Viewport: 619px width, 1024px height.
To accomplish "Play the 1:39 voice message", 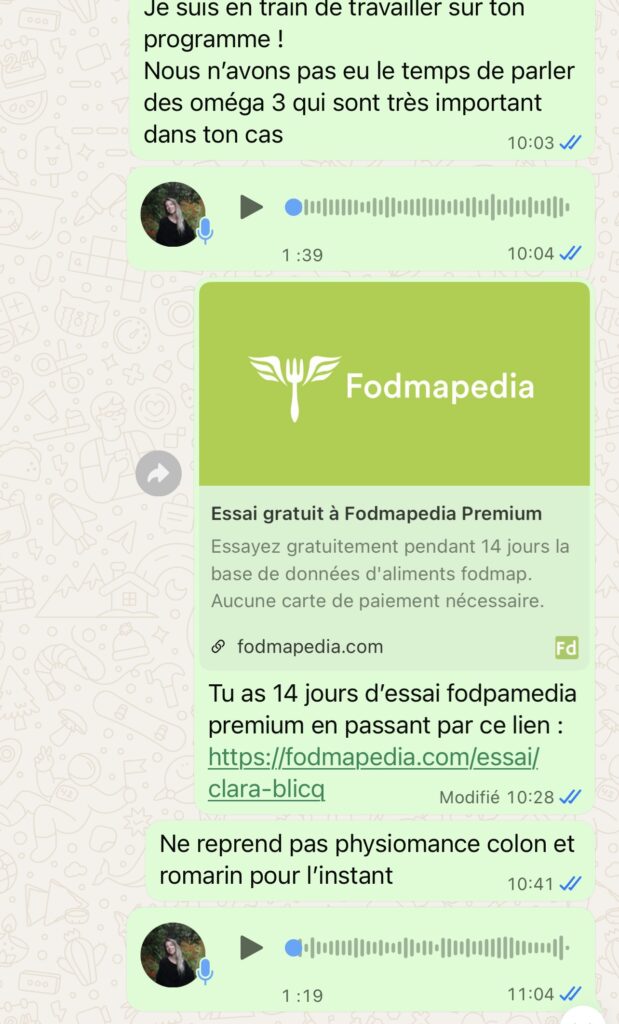I will click(251, 208).
